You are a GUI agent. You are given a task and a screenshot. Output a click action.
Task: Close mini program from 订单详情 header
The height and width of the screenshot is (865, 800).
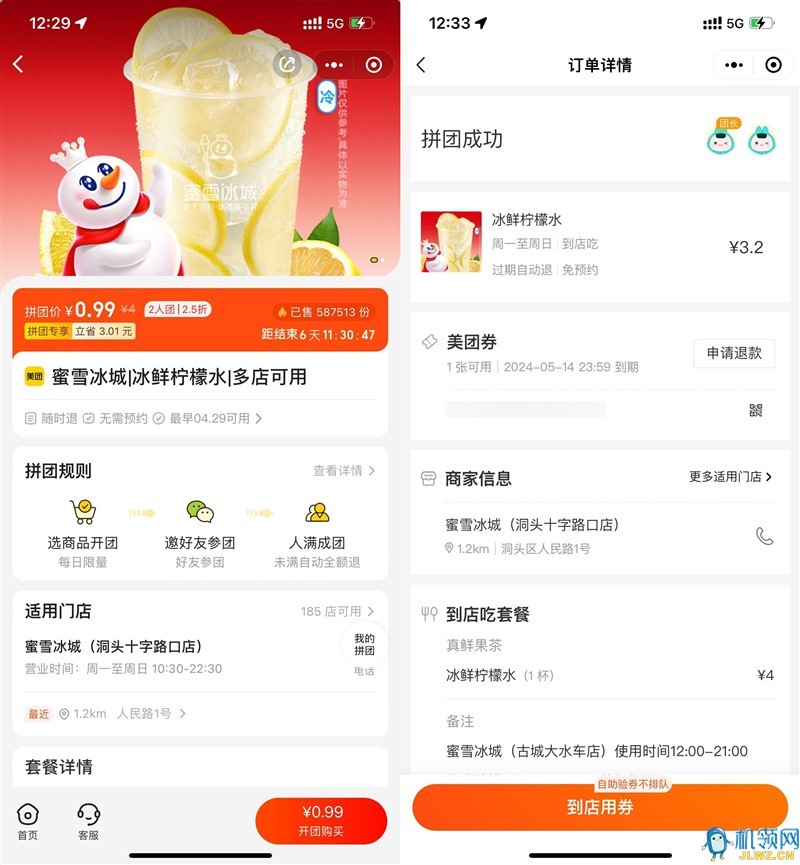[x=773, y=65]
